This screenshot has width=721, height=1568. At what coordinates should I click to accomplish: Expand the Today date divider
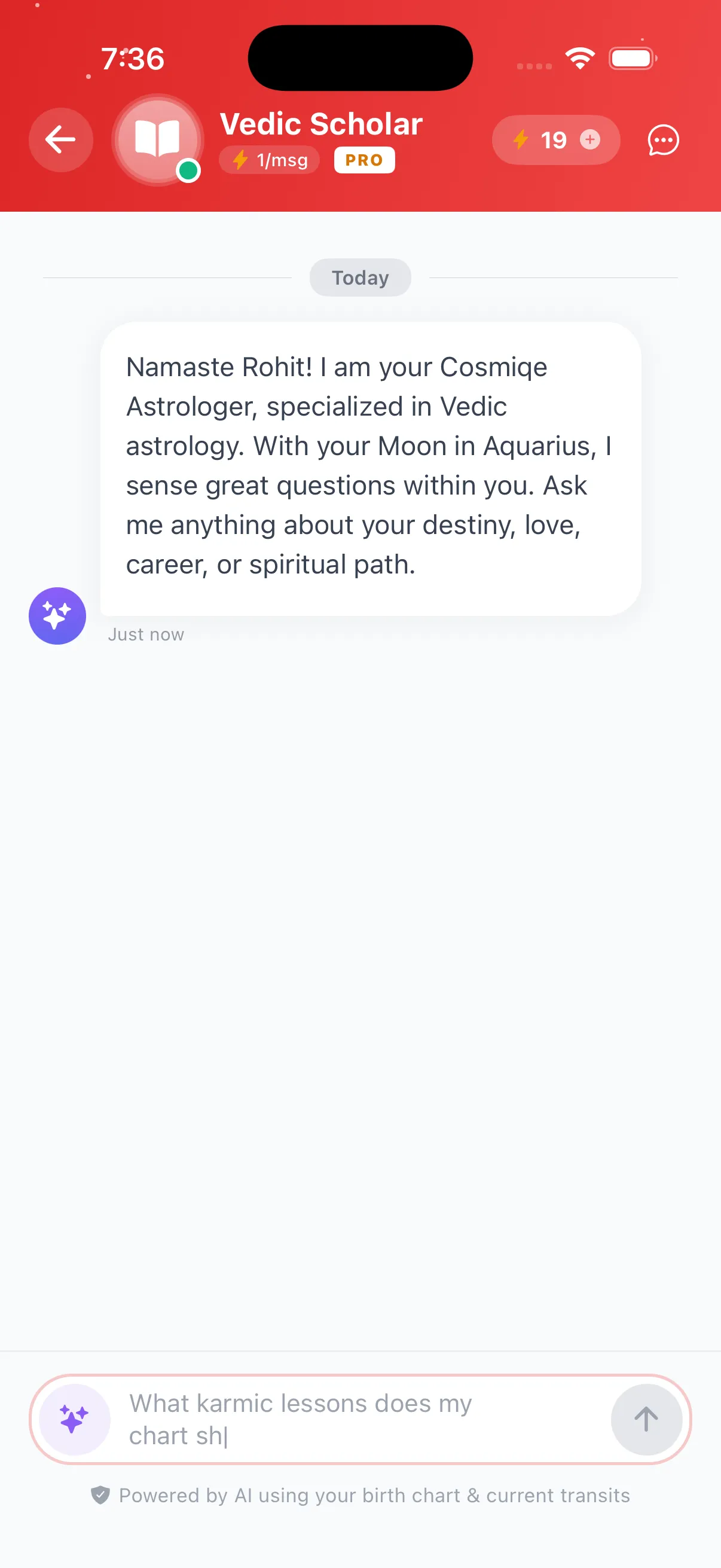pyautogui.click(x=360, y=277)
